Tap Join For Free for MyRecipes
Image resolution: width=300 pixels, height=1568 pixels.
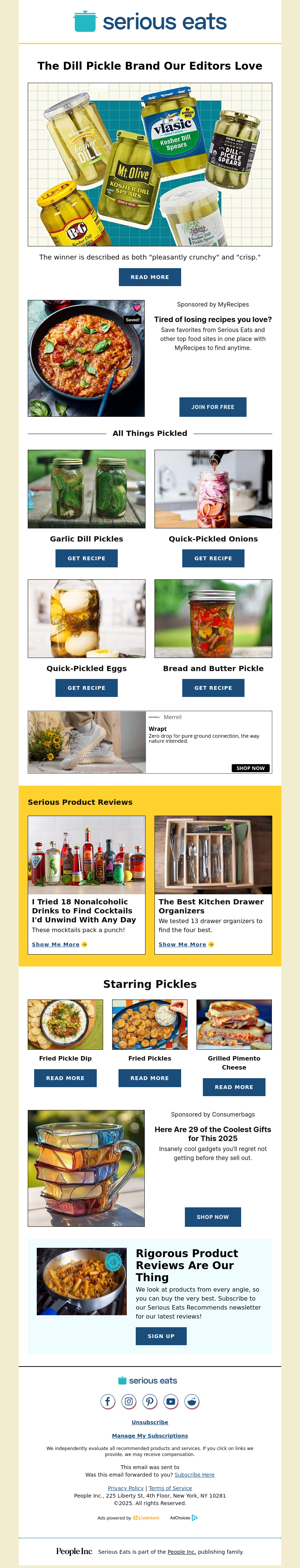tap(212, 407)
